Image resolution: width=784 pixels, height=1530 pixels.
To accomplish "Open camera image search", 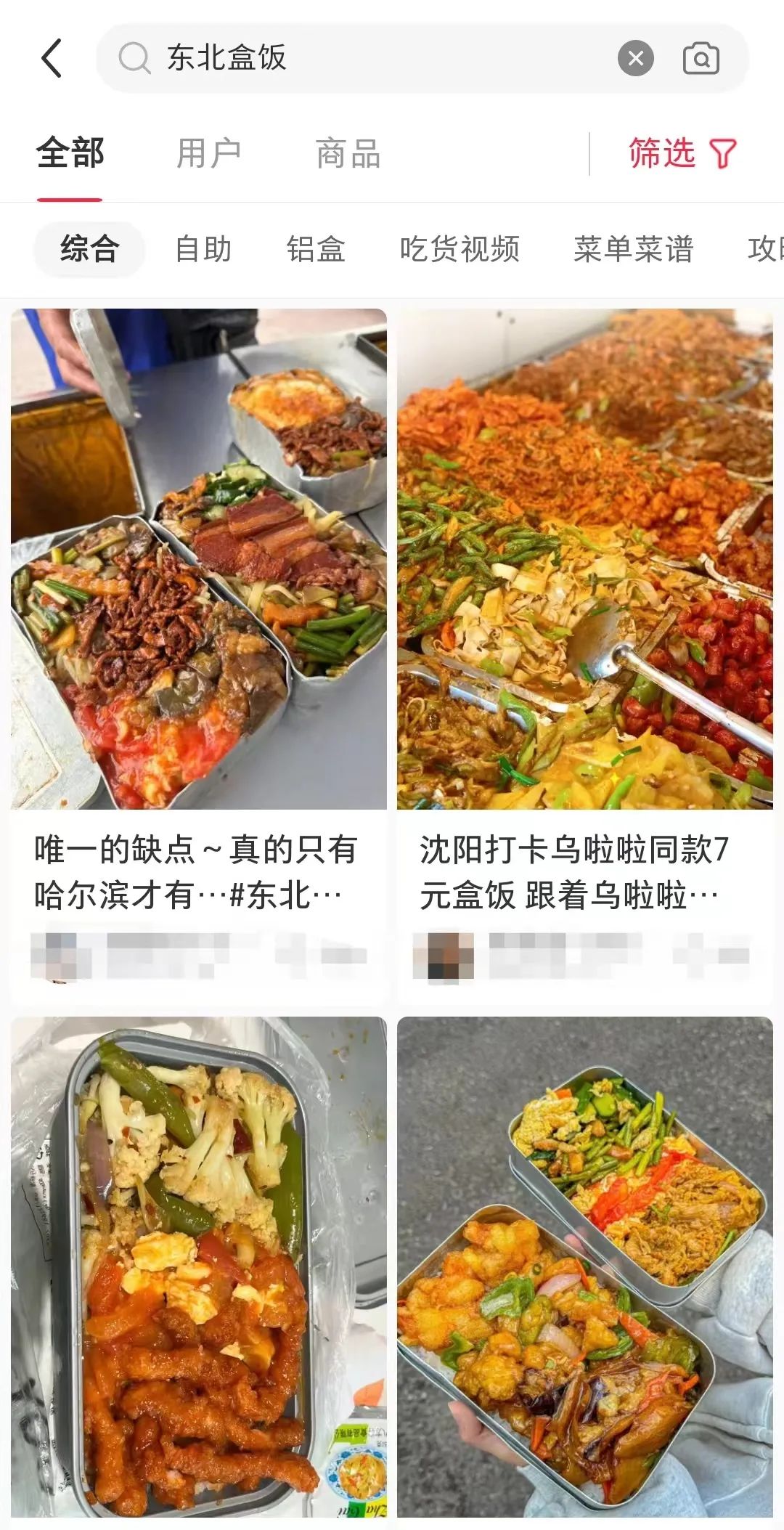I will 701,58.
